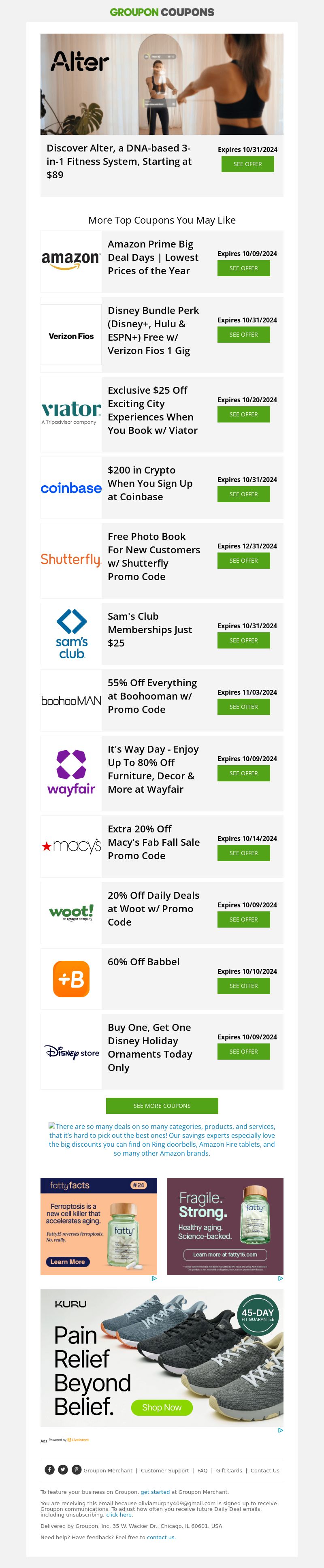Image resolution: width=324 pixels, height=1568 pixels.
Task: View the Viator $25 off offer
Action: tap(243, 414)
